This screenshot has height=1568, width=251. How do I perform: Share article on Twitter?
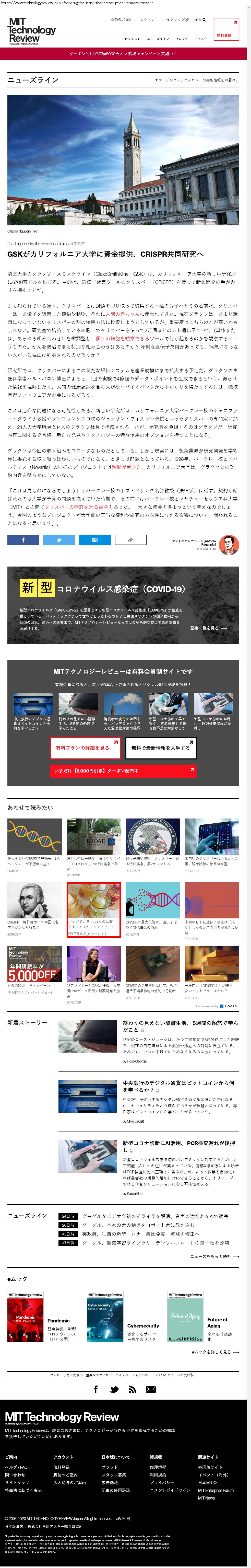[59, 540]
